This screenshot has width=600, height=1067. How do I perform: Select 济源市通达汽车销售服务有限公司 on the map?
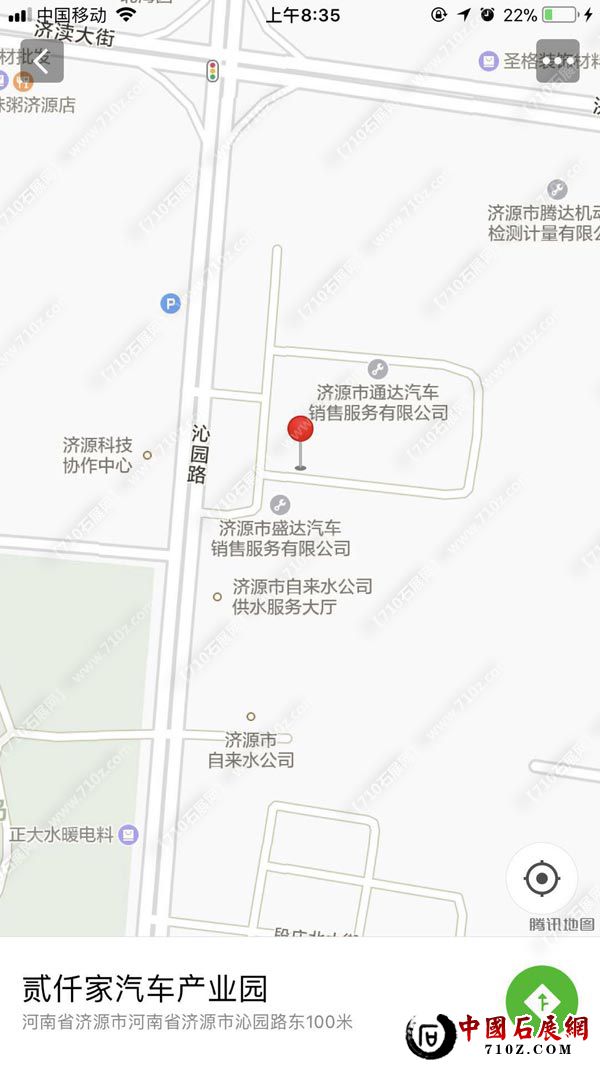[x=377, y=368]
